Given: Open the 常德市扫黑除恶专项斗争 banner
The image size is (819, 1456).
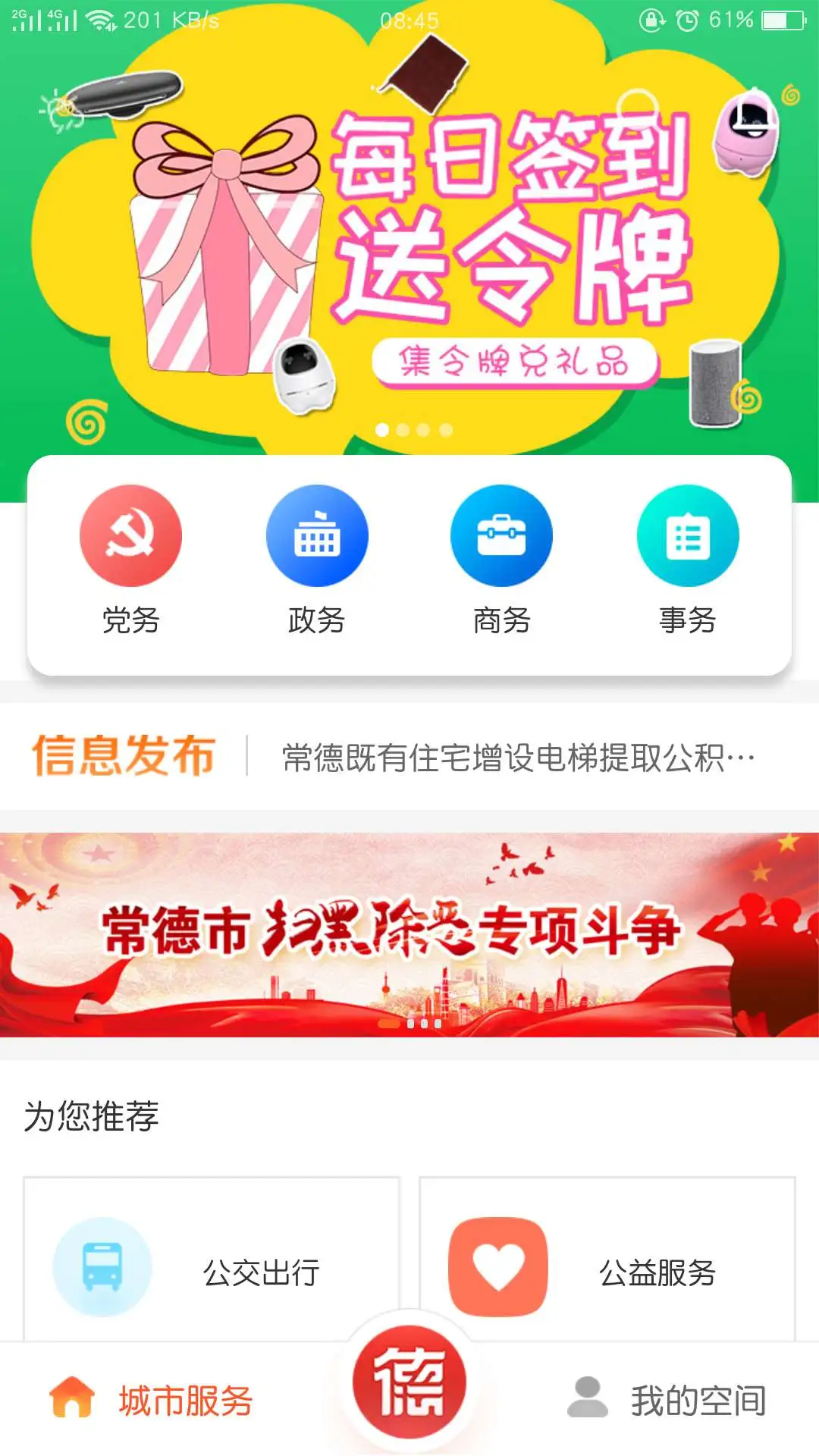Looking at the screenshot, I should (409, 934).
